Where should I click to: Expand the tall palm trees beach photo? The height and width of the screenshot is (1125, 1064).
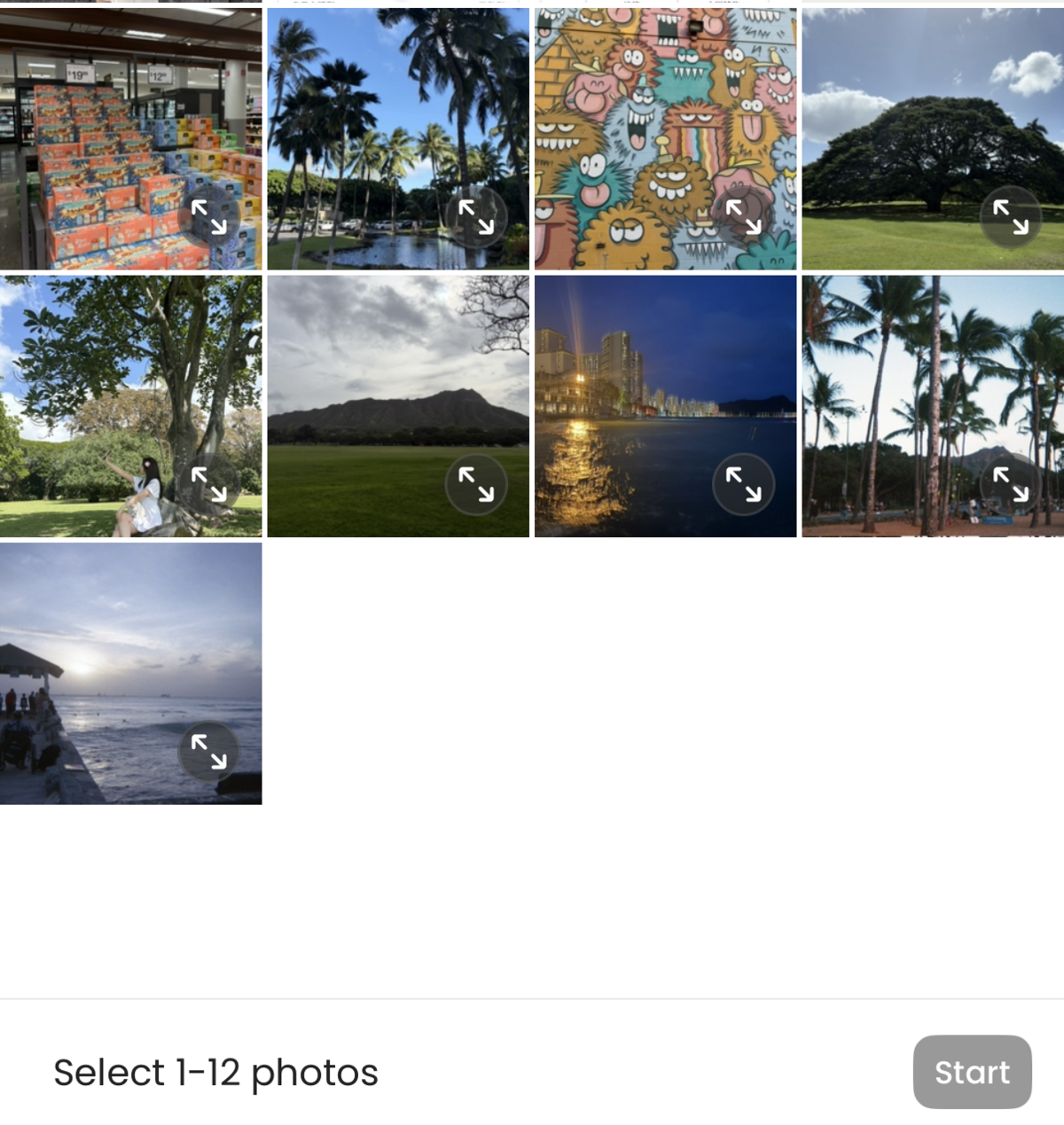(1010, 484)
